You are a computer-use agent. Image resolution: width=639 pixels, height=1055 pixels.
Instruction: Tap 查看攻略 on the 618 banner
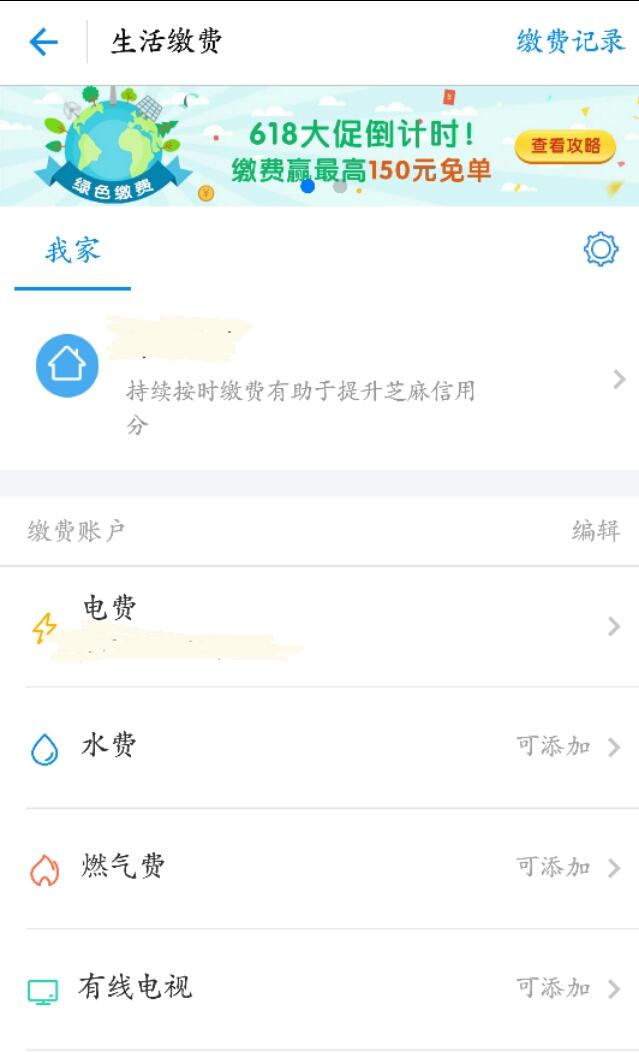pyautogui.click(x=565, y=146)
